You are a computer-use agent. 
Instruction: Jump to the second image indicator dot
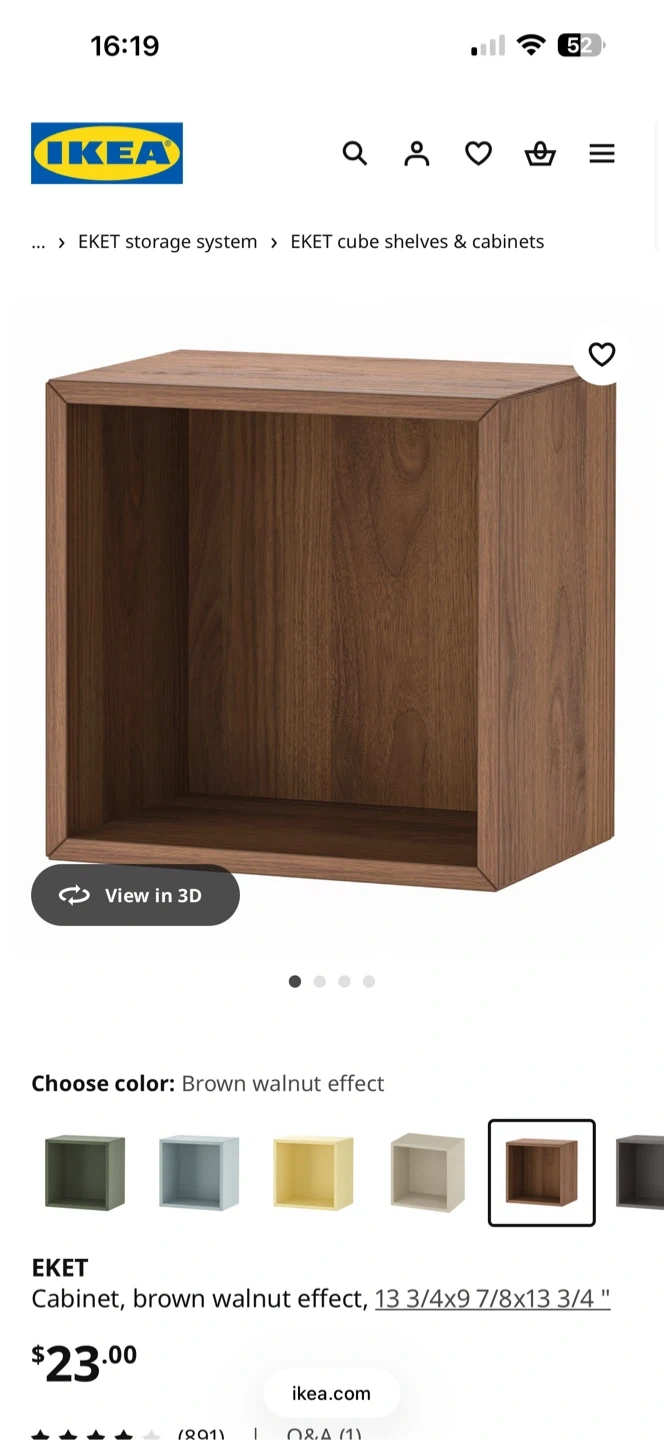[x=320, y=981]
